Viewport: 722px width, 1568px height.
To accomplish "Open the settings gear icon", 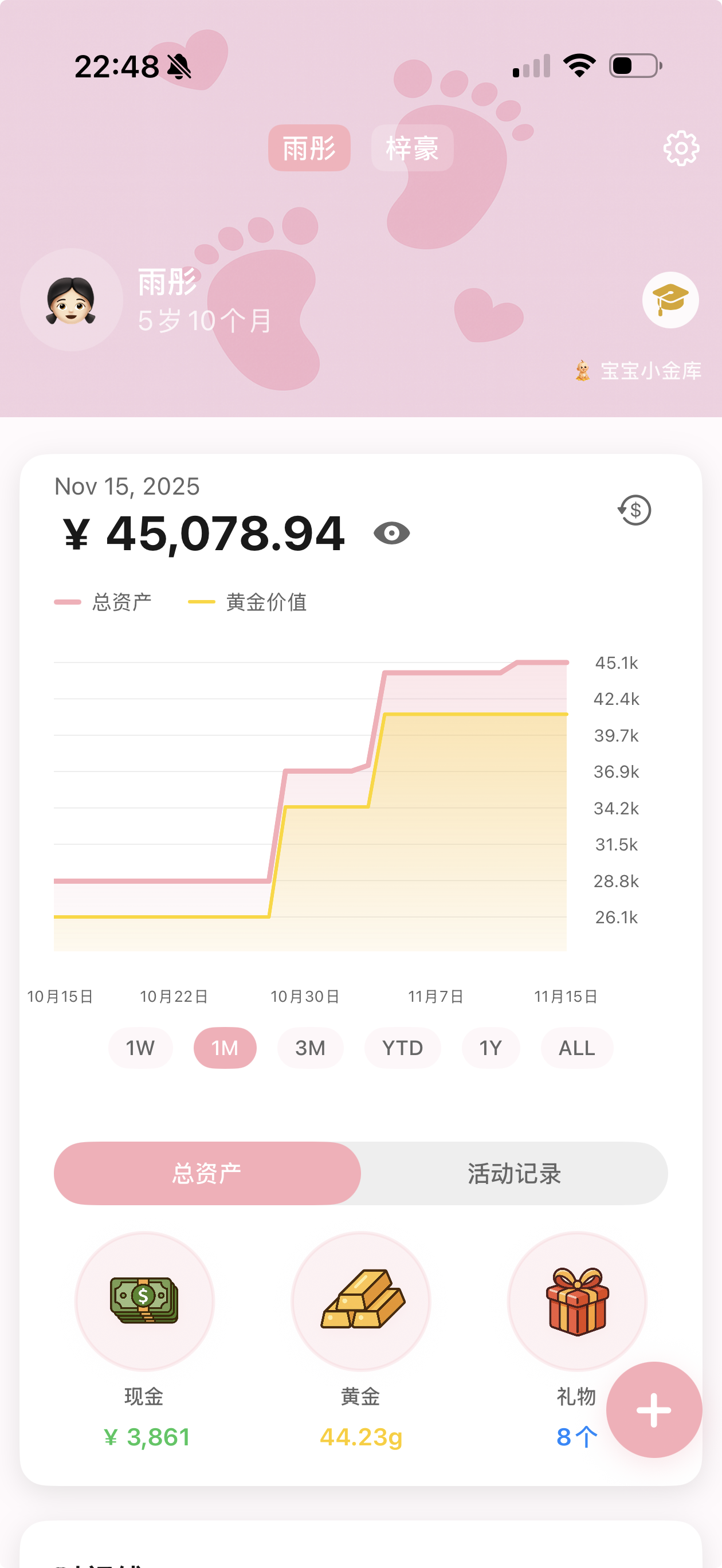I will coord(681,148).
